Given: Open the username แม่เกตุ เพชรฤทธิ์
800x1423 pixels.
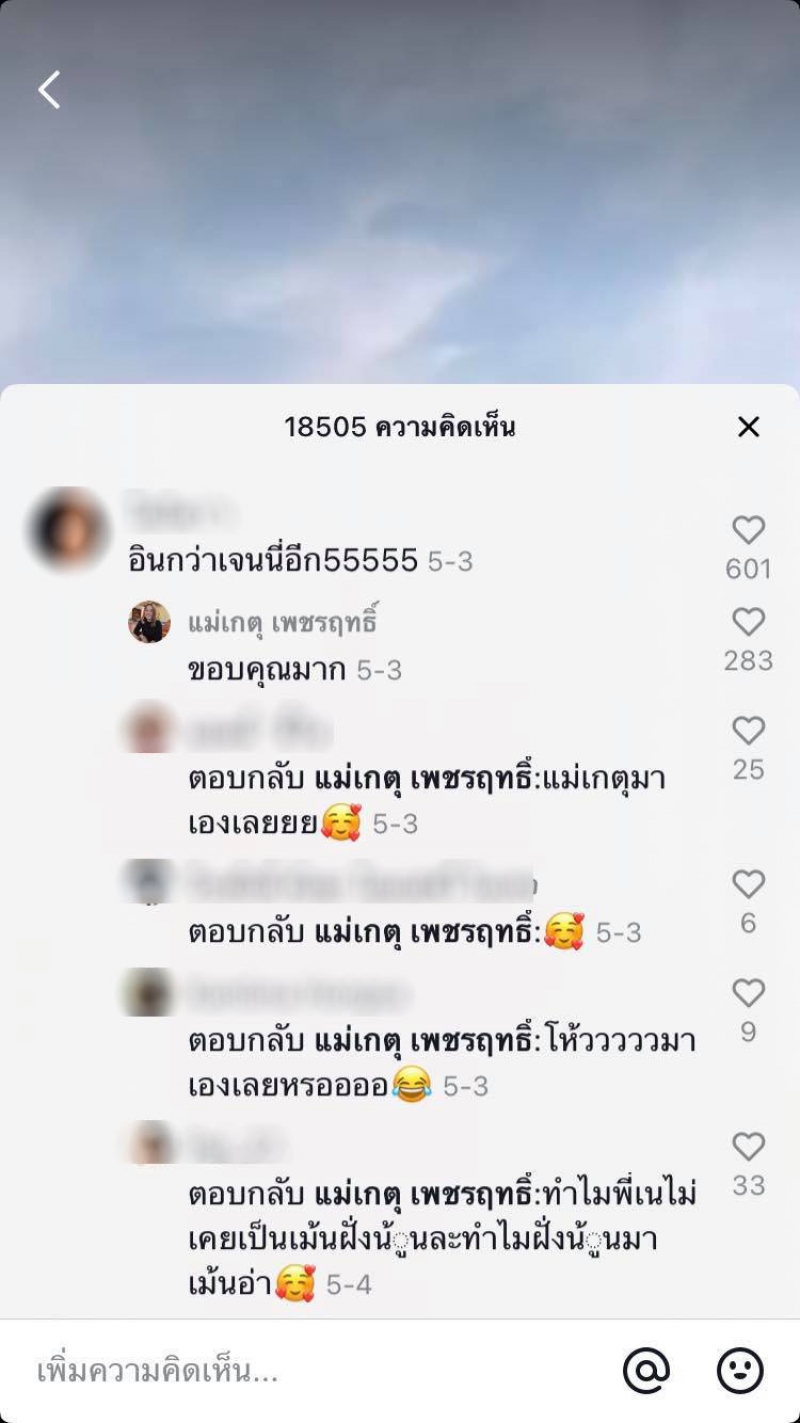Looking at the screenshot, I should pos(283,622).
